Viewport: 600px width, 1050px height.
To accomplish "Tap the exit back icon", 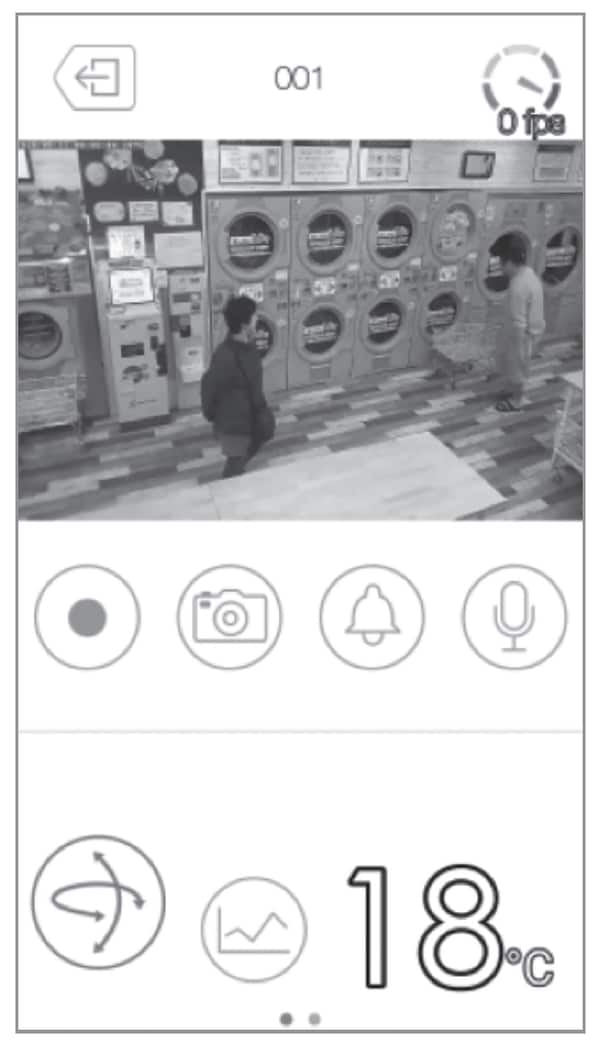I will tap(95, 77).
